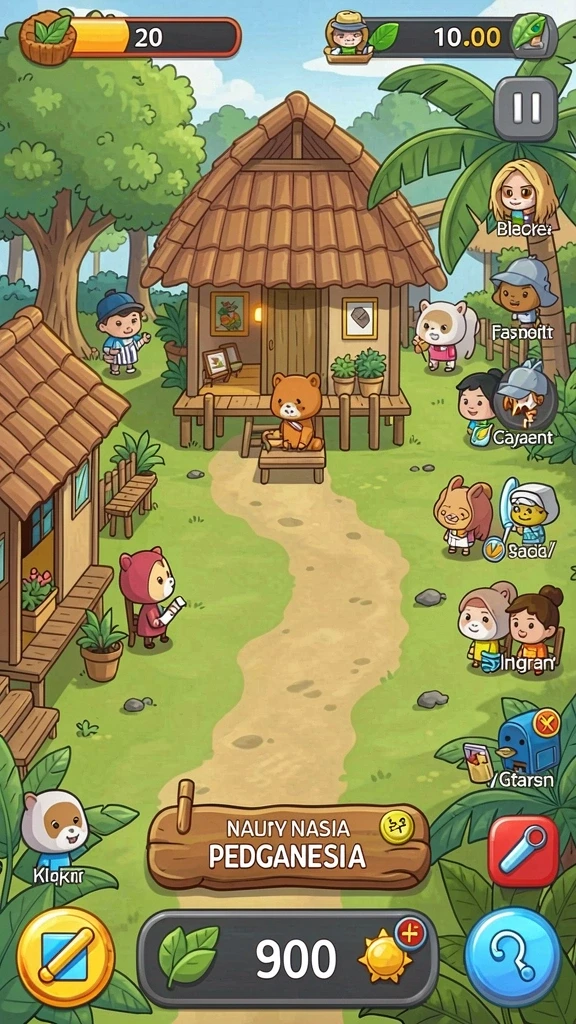Tap the yellow badge on the wooden sign
This screenshot has height=1024, width=576.
[x=397, y=827]
